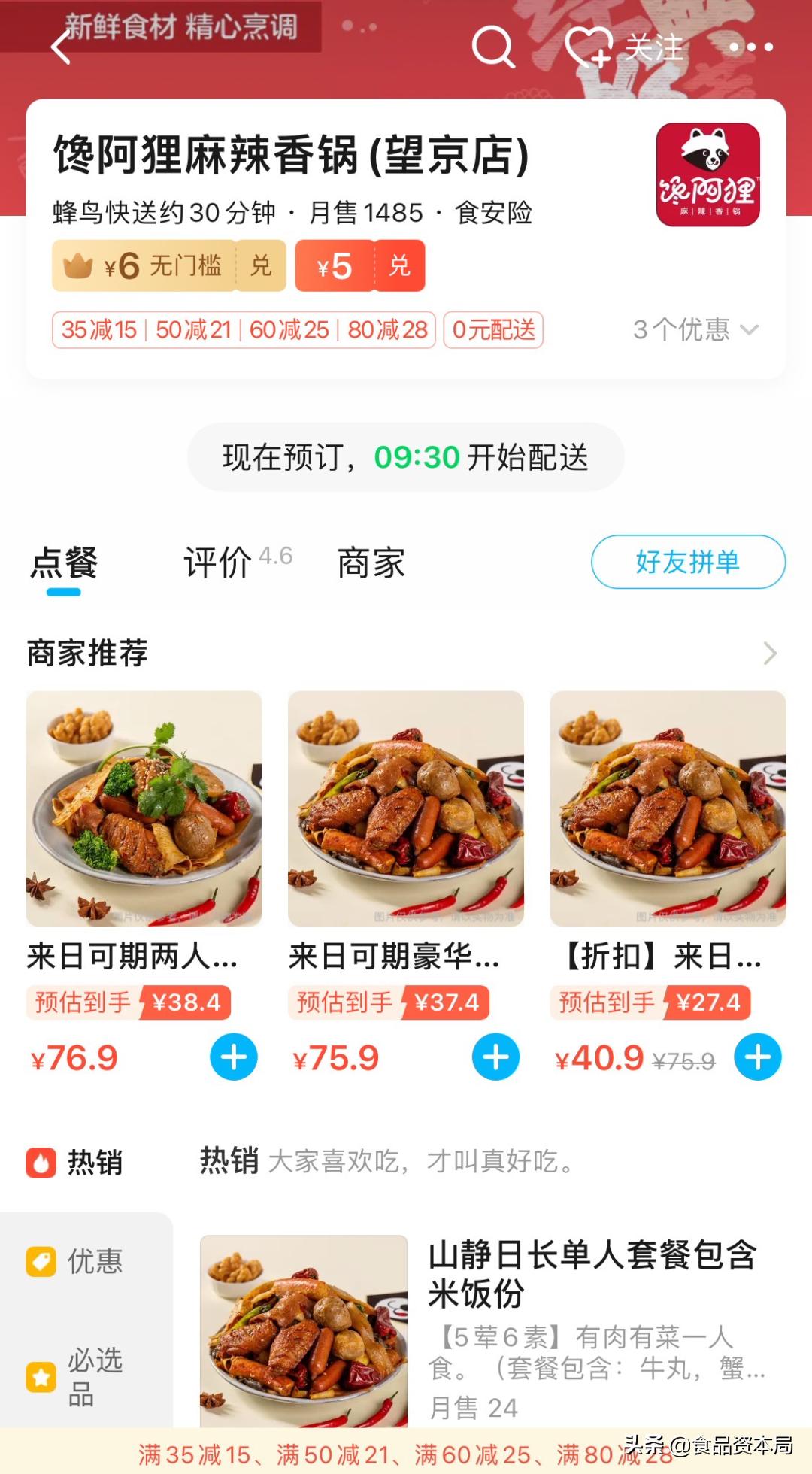The image size is (812, 1474).
Task: Open the 山静日长单人套餐 item
Action: click(591, 1274)
